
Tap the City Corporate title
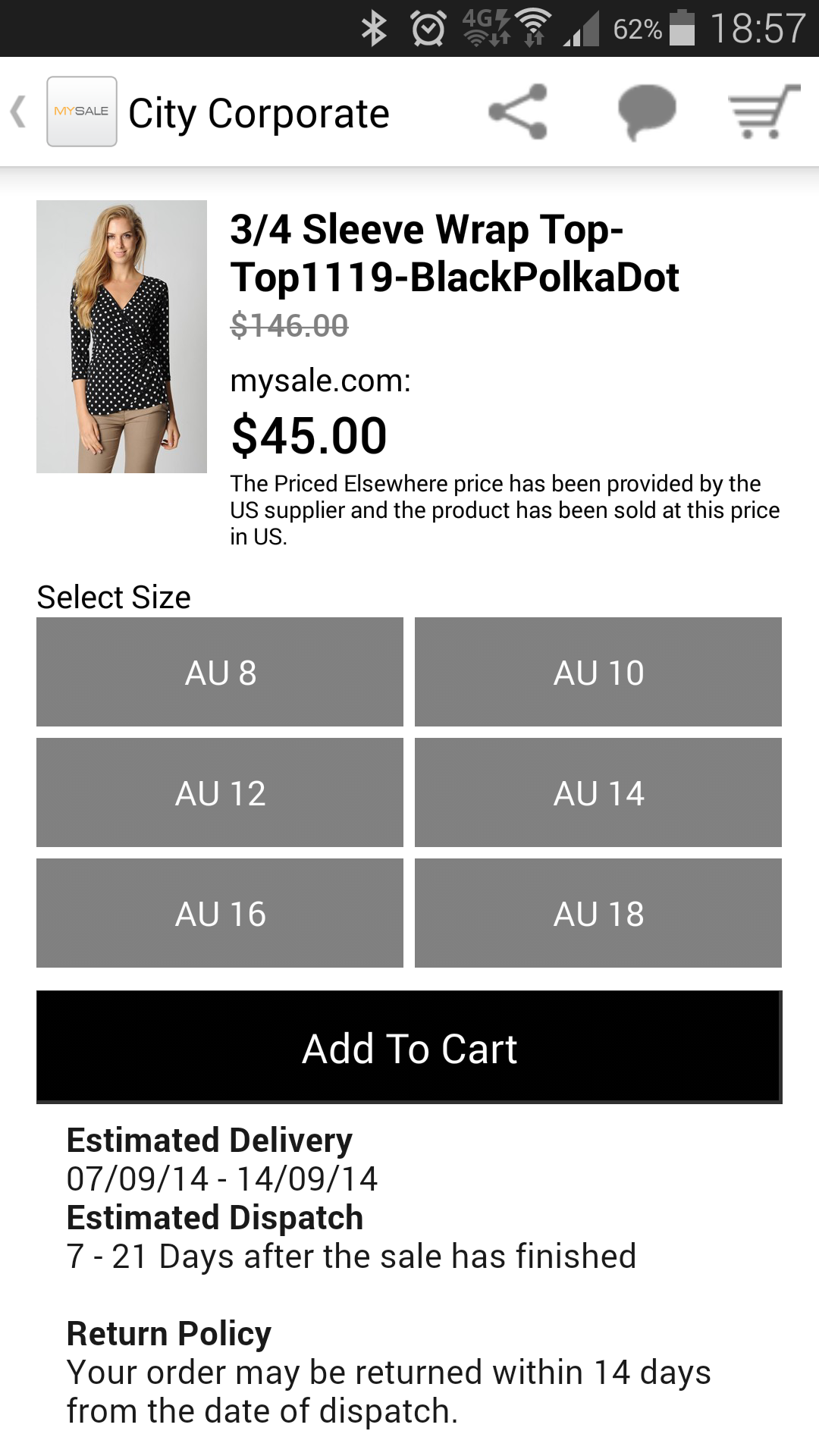tap(259, 111)
